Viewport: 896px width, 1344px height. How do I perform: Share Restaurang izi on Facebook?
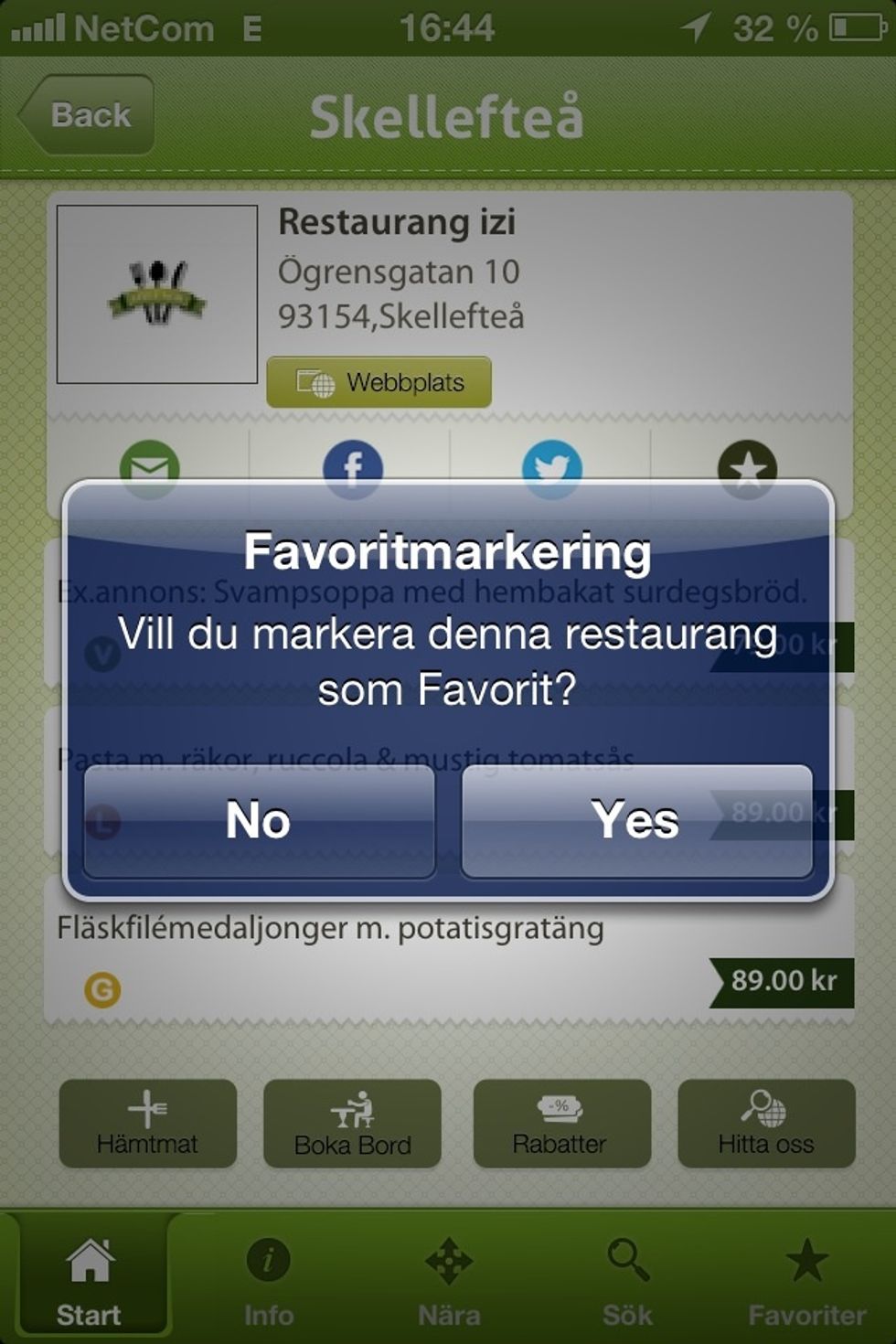[354, 467]
